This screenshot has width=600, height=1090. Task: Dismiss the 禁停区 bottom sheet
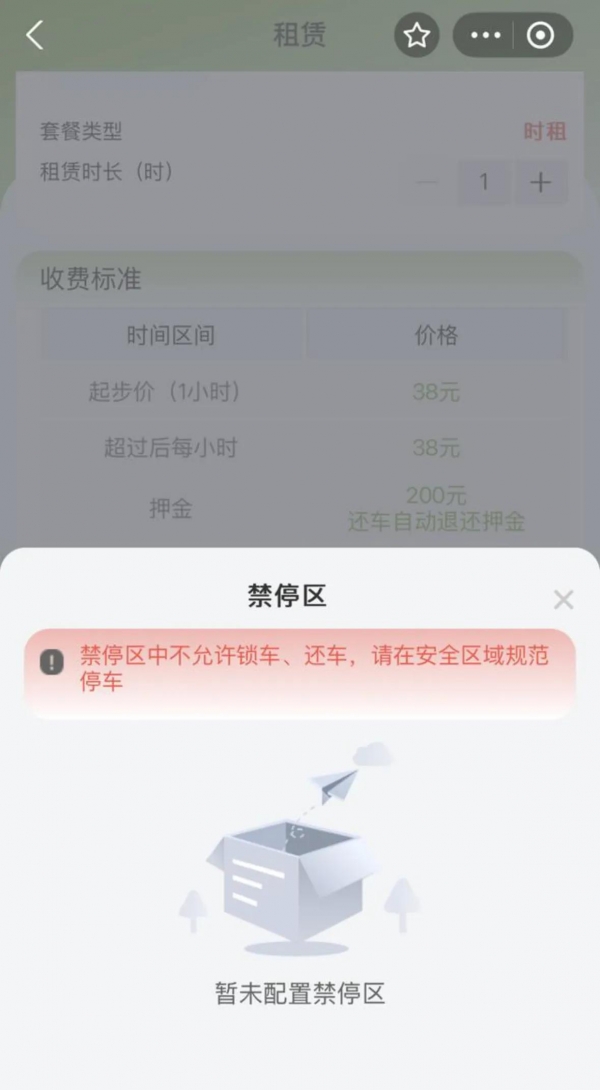click(563, 600)
